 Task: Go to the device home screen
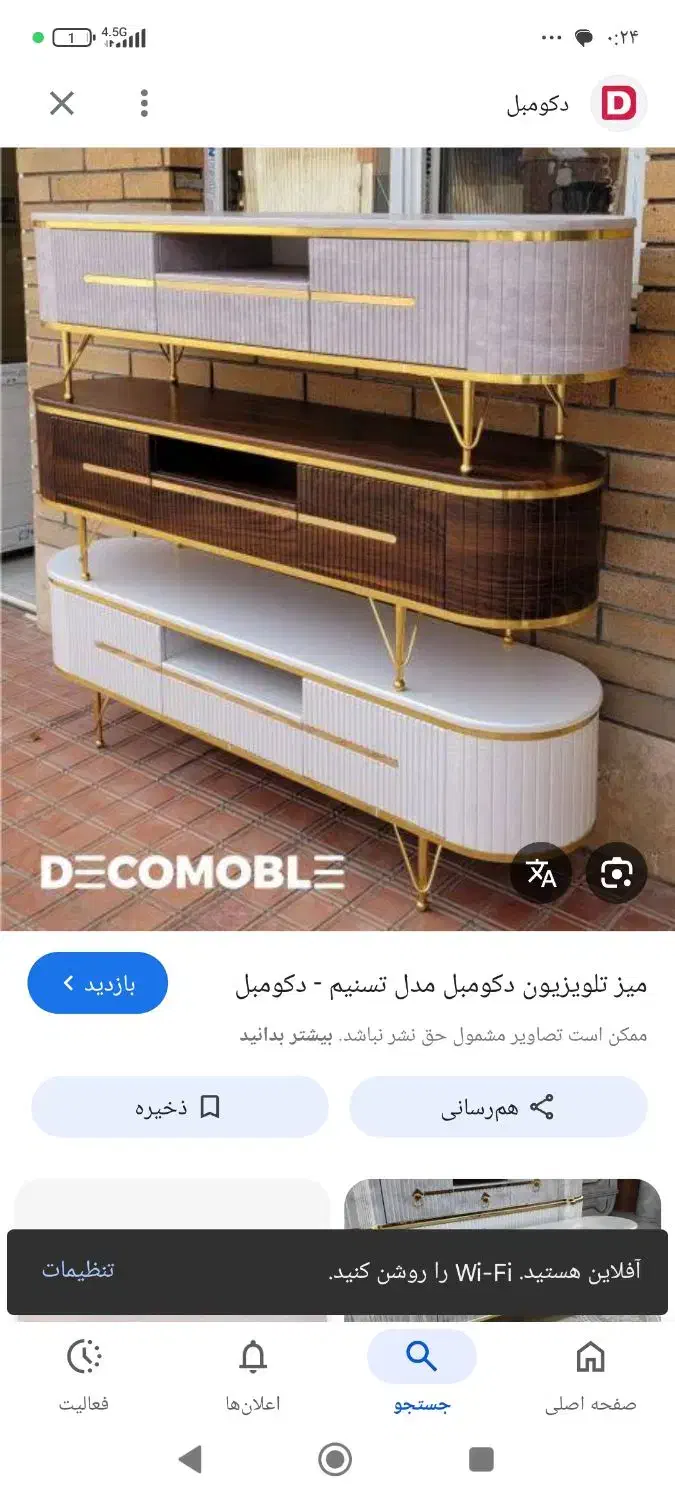[335, 1459]
